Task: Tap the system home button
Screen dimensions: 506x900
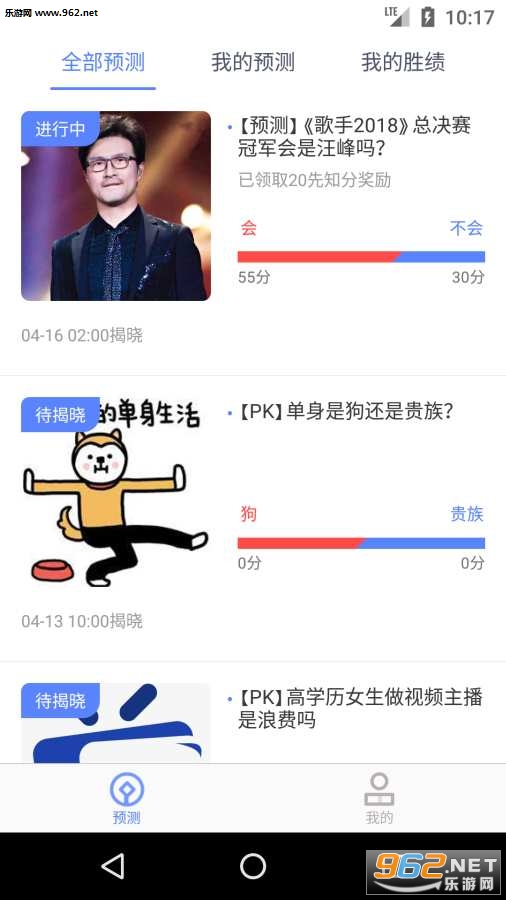Action: 253,866
